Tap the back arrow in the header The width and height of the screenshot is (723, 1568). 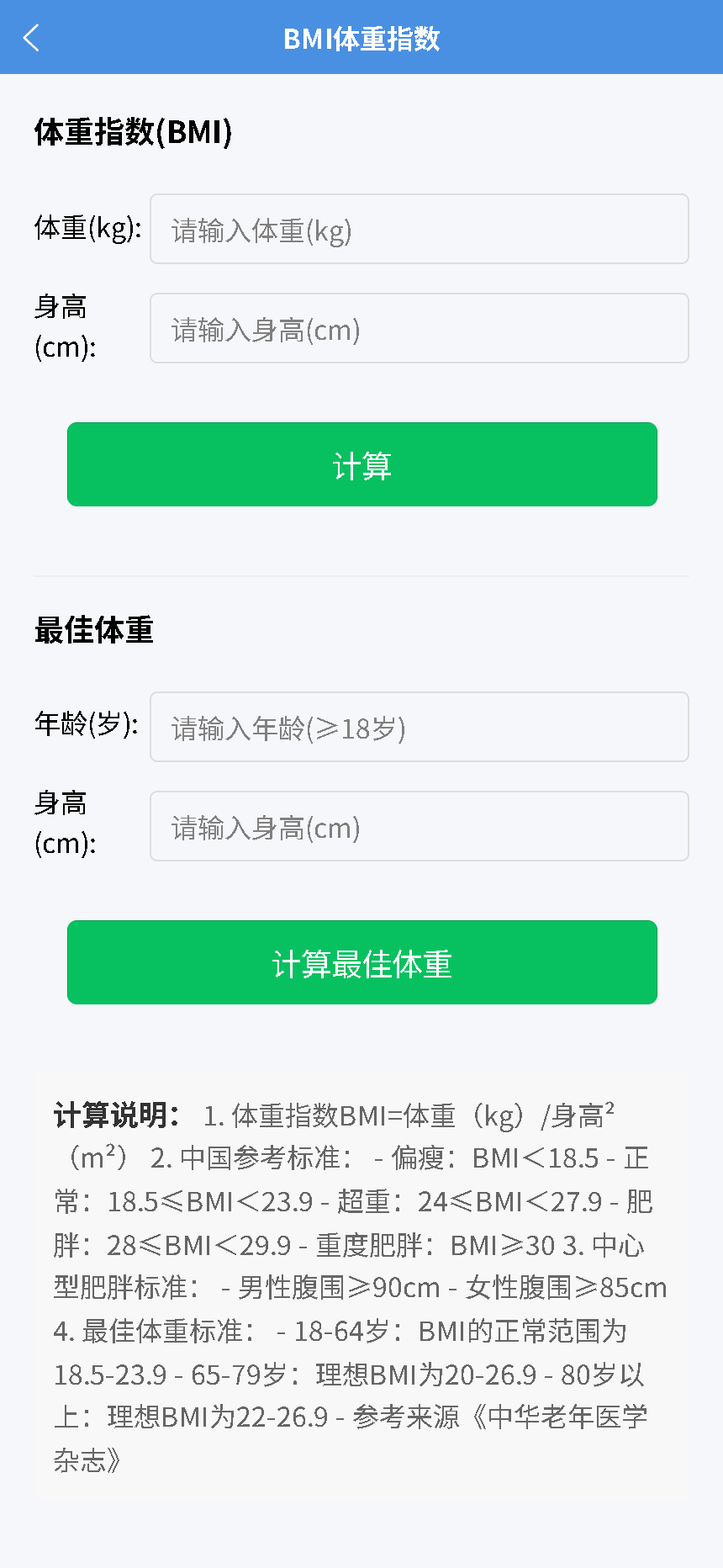coord(30,37)
